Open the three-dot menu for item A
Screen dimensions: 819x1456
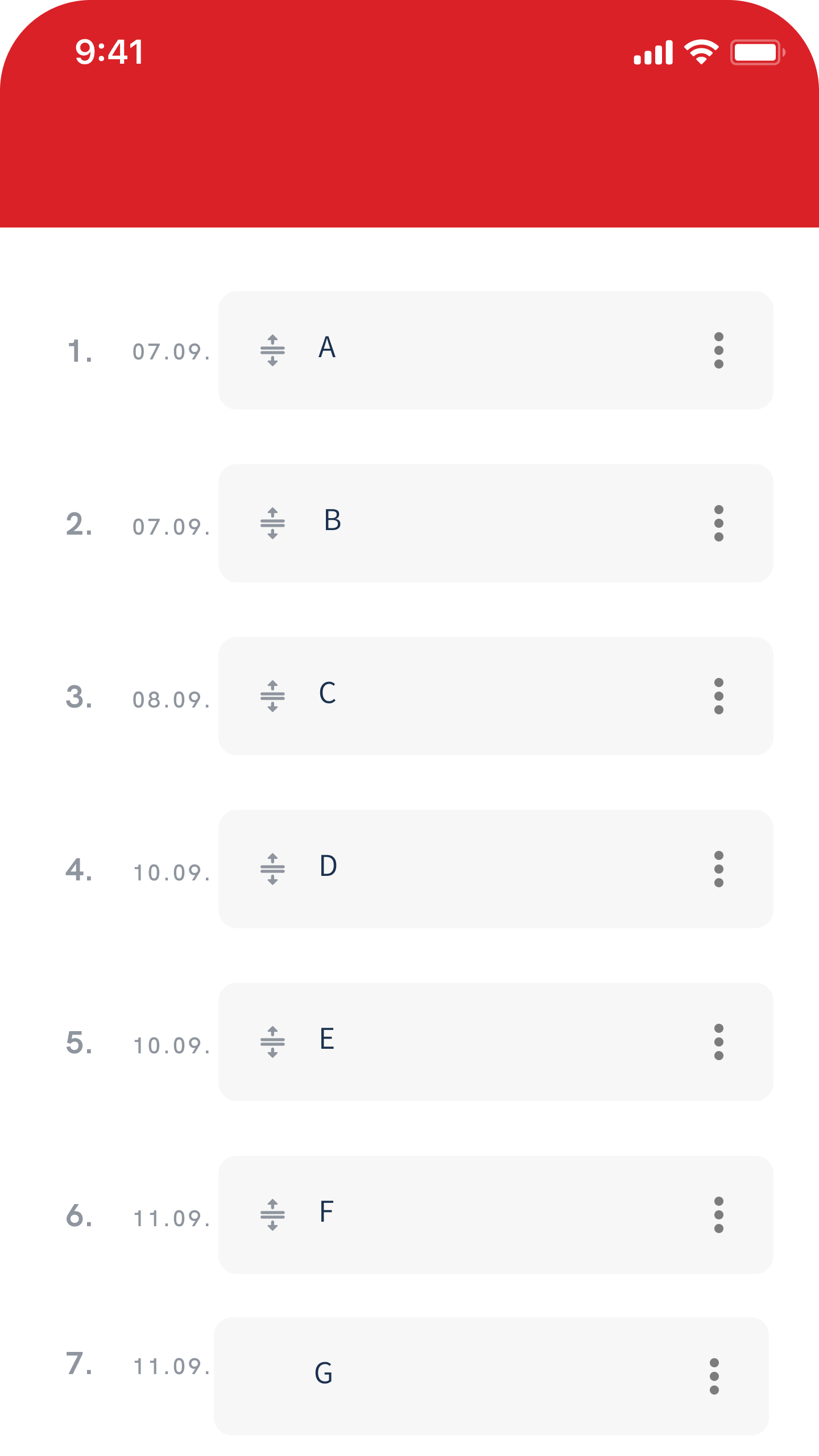click(719, 350)
